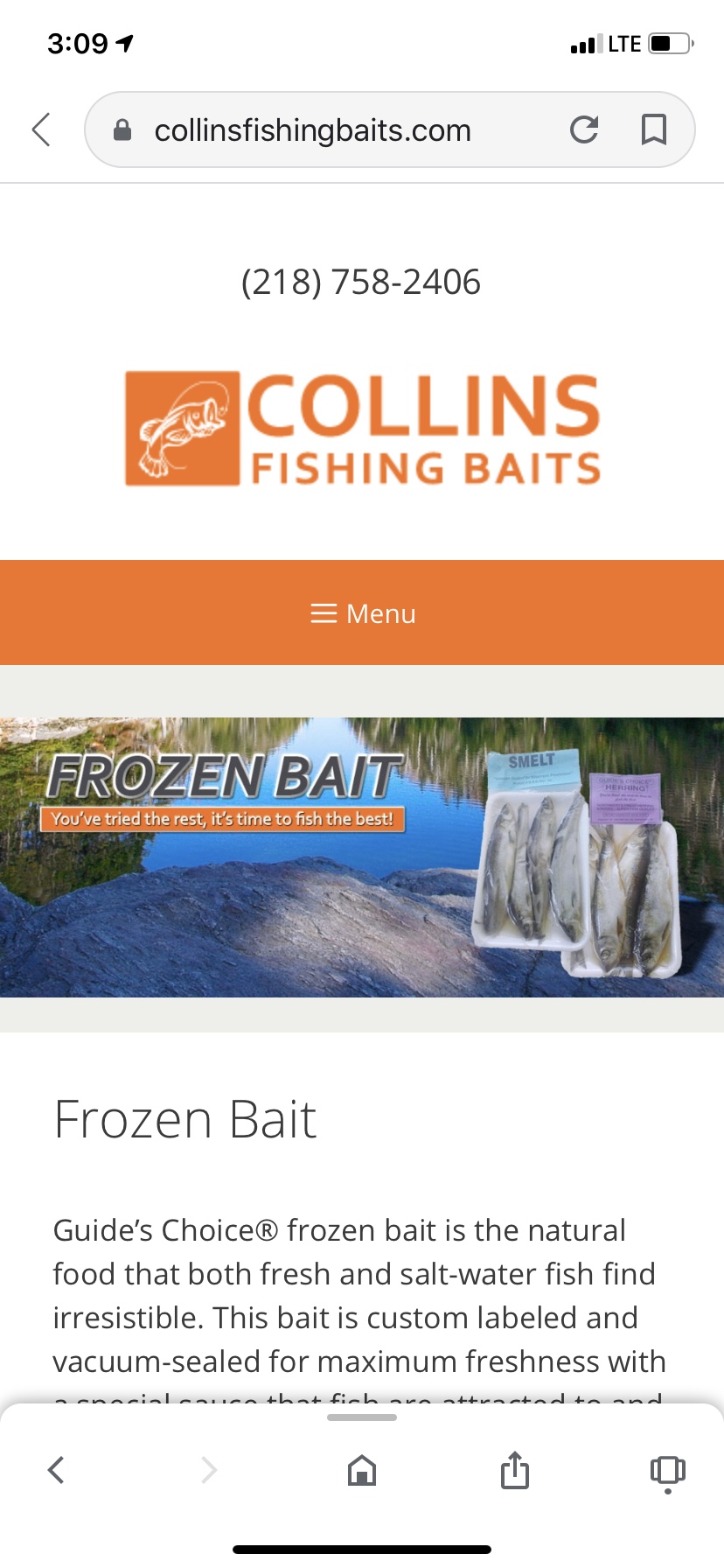Viewport: 724px width, 1568px height.
Task: Bookmark this page
Action: point(654,129)
